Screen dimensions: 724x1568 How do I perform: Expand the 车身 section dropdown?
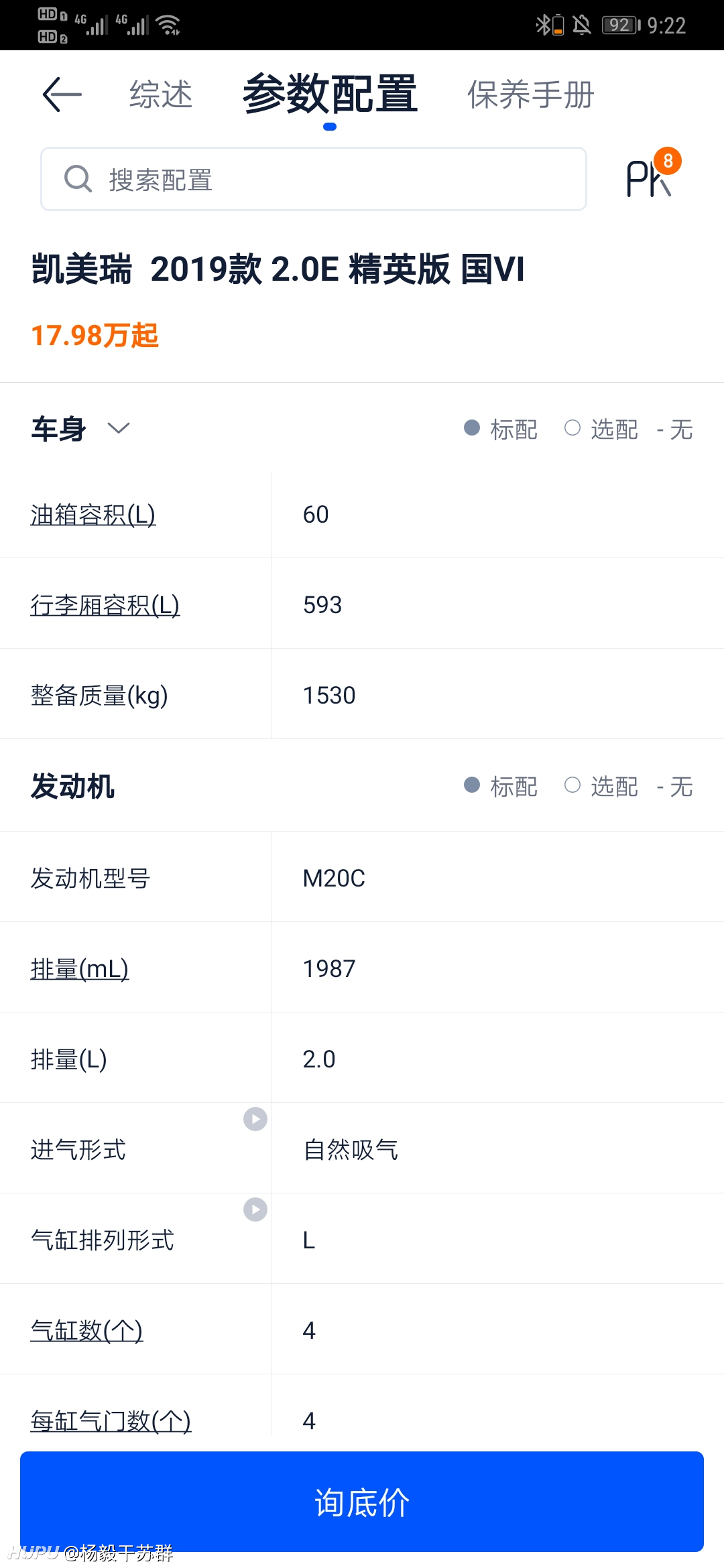pos(119,428)
